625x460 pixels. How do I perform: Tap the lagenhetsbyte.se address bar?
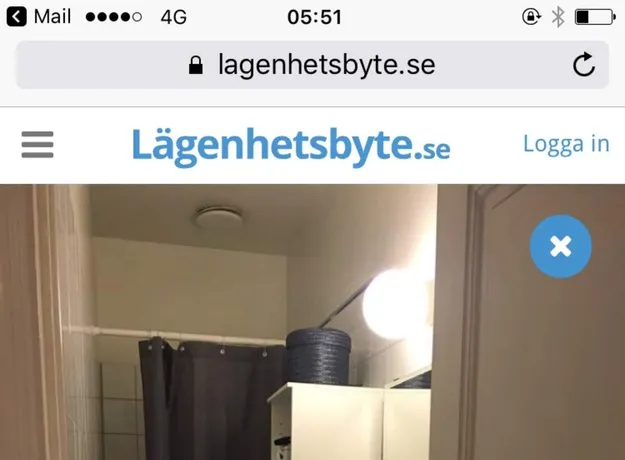coord(312,66)
